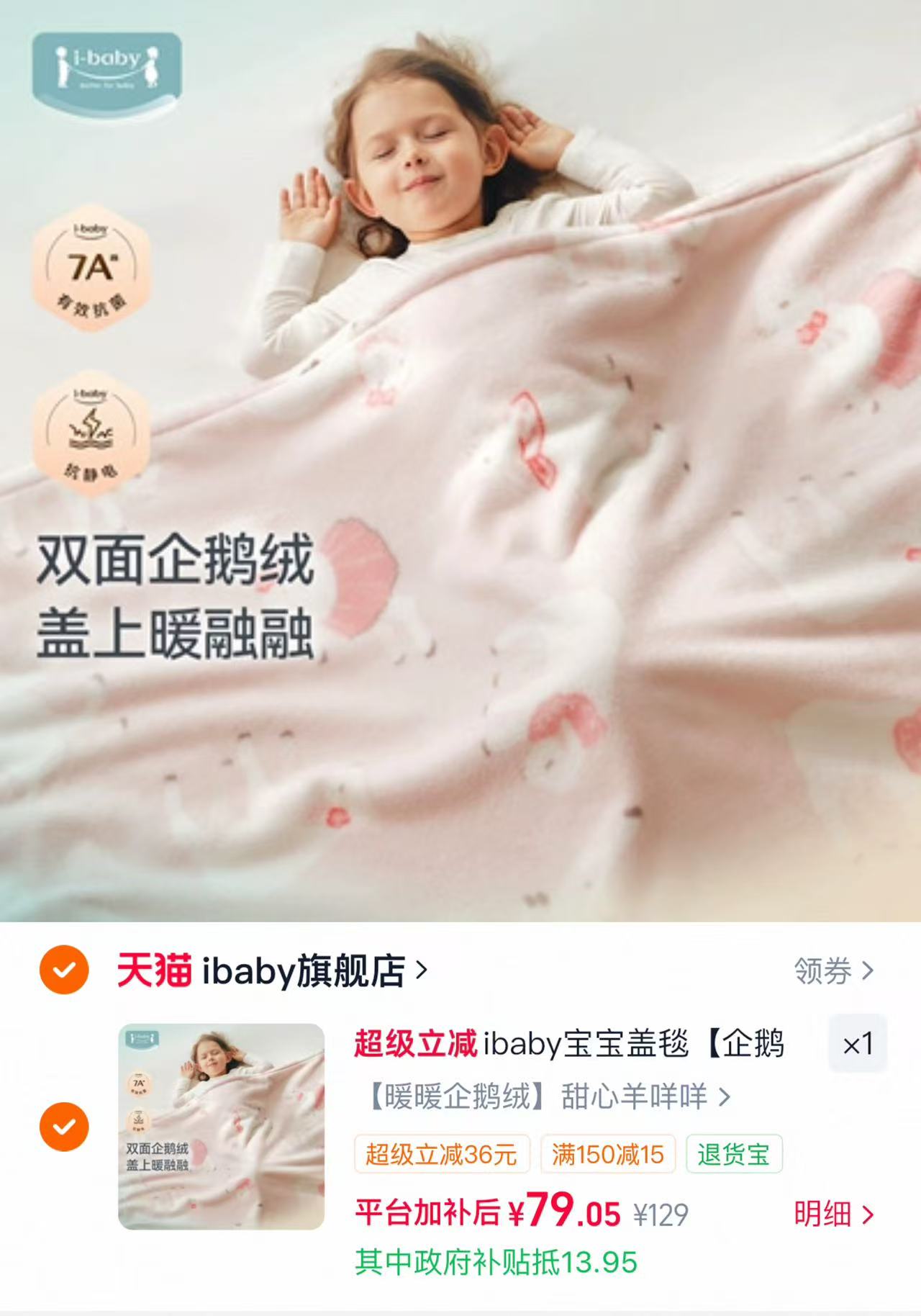Open the ibaby旗舰店 store page
The height and width of the screenshot is (1316, 921).
tap(273, 970)
